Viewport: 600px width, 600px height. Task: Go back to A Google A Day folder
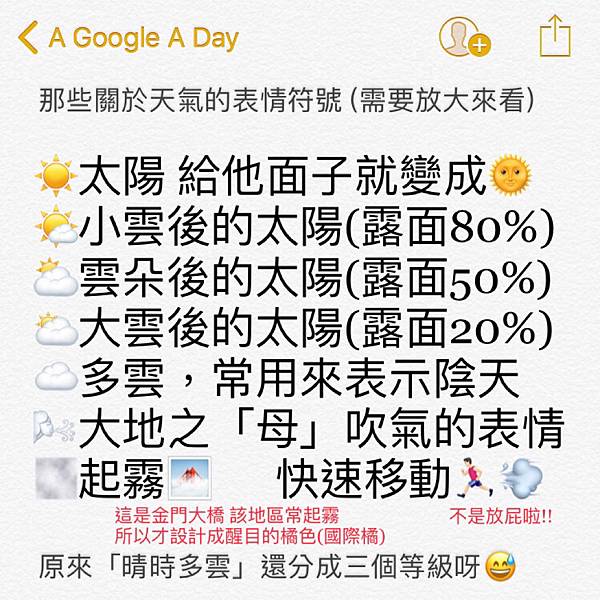(x=128, y=38)
